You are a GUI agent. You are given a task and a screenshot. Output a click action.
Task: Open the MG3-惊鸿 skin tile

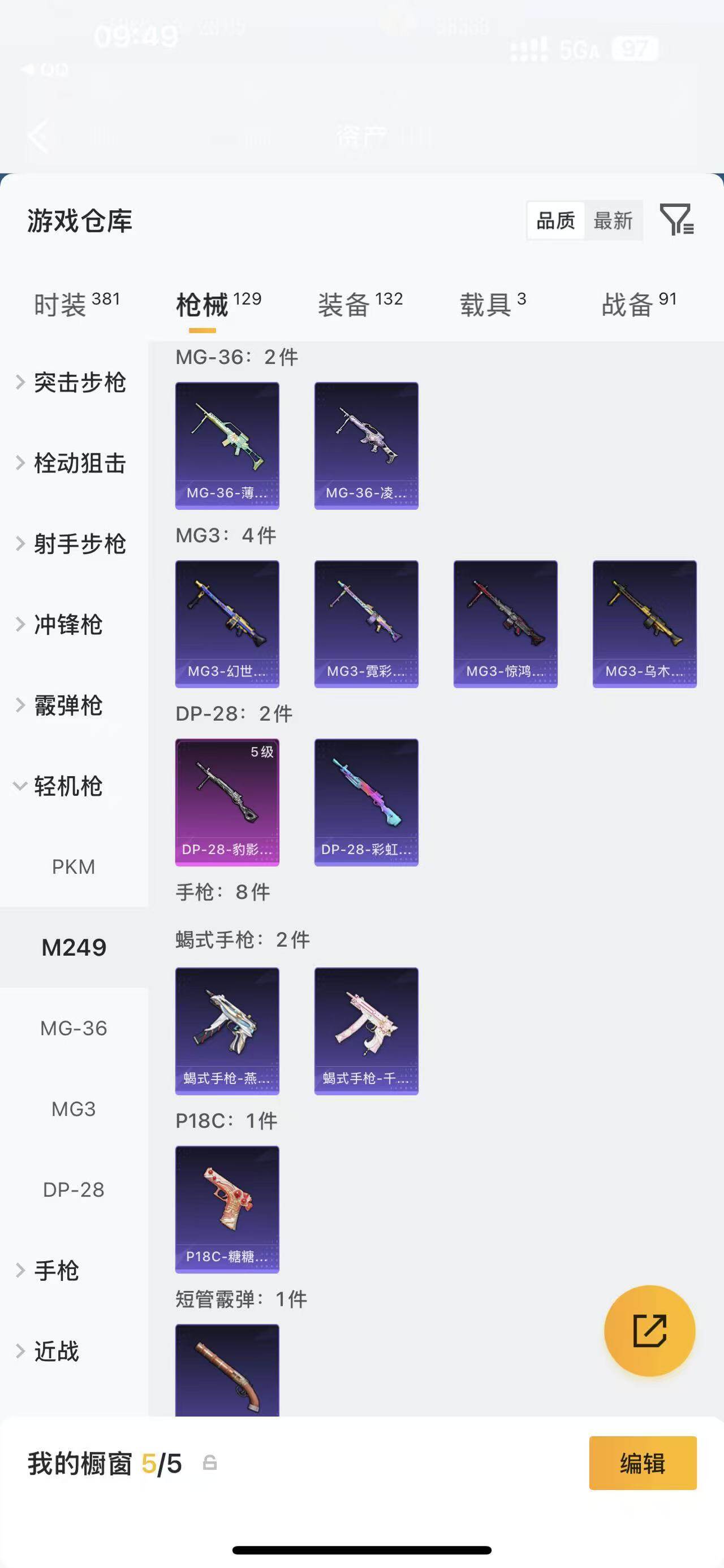[x=506, y=623]
